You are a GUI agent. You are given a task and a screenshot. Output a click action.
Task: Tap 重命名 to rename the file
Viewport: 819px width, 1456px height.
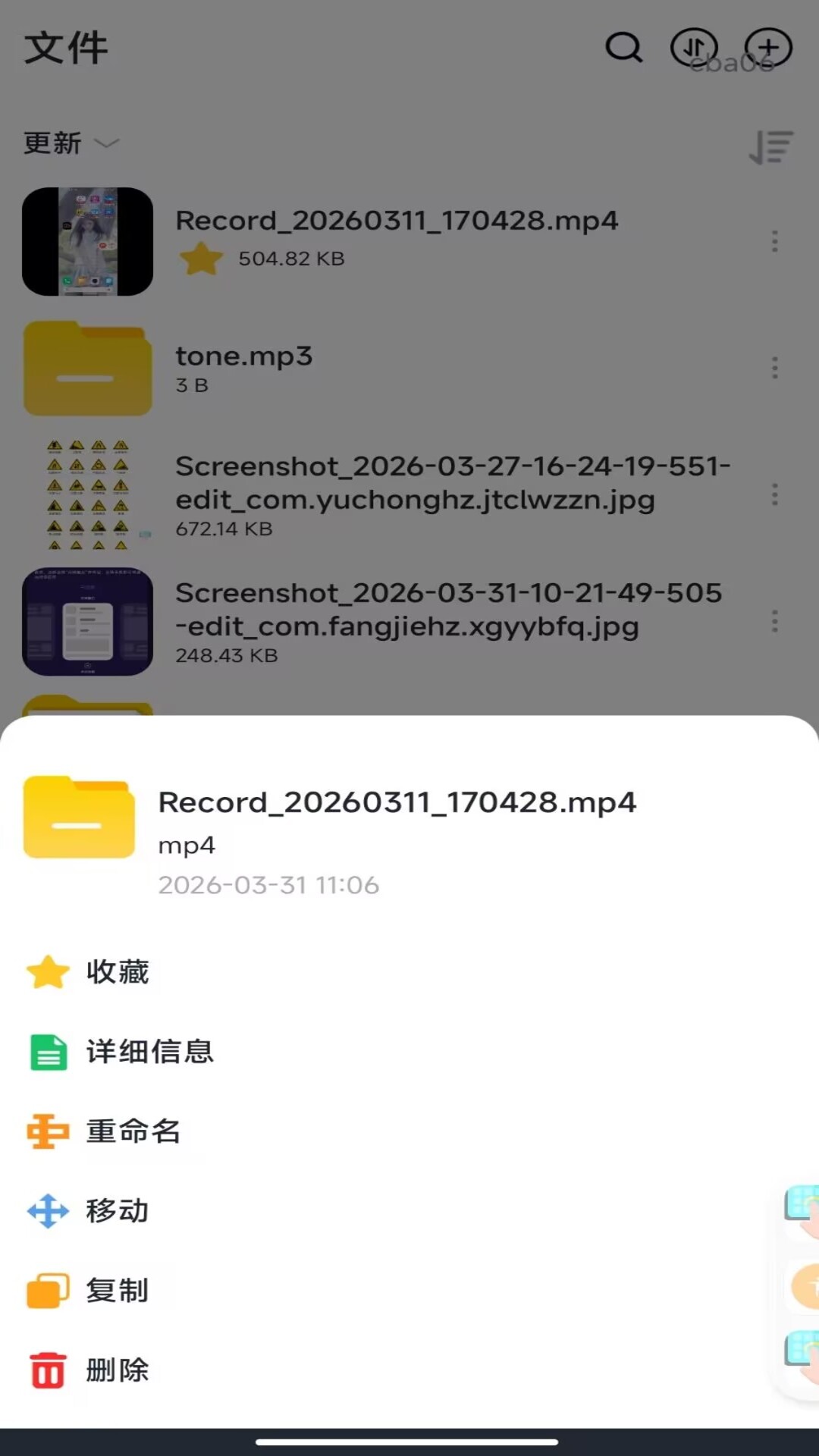(133, 1131)
